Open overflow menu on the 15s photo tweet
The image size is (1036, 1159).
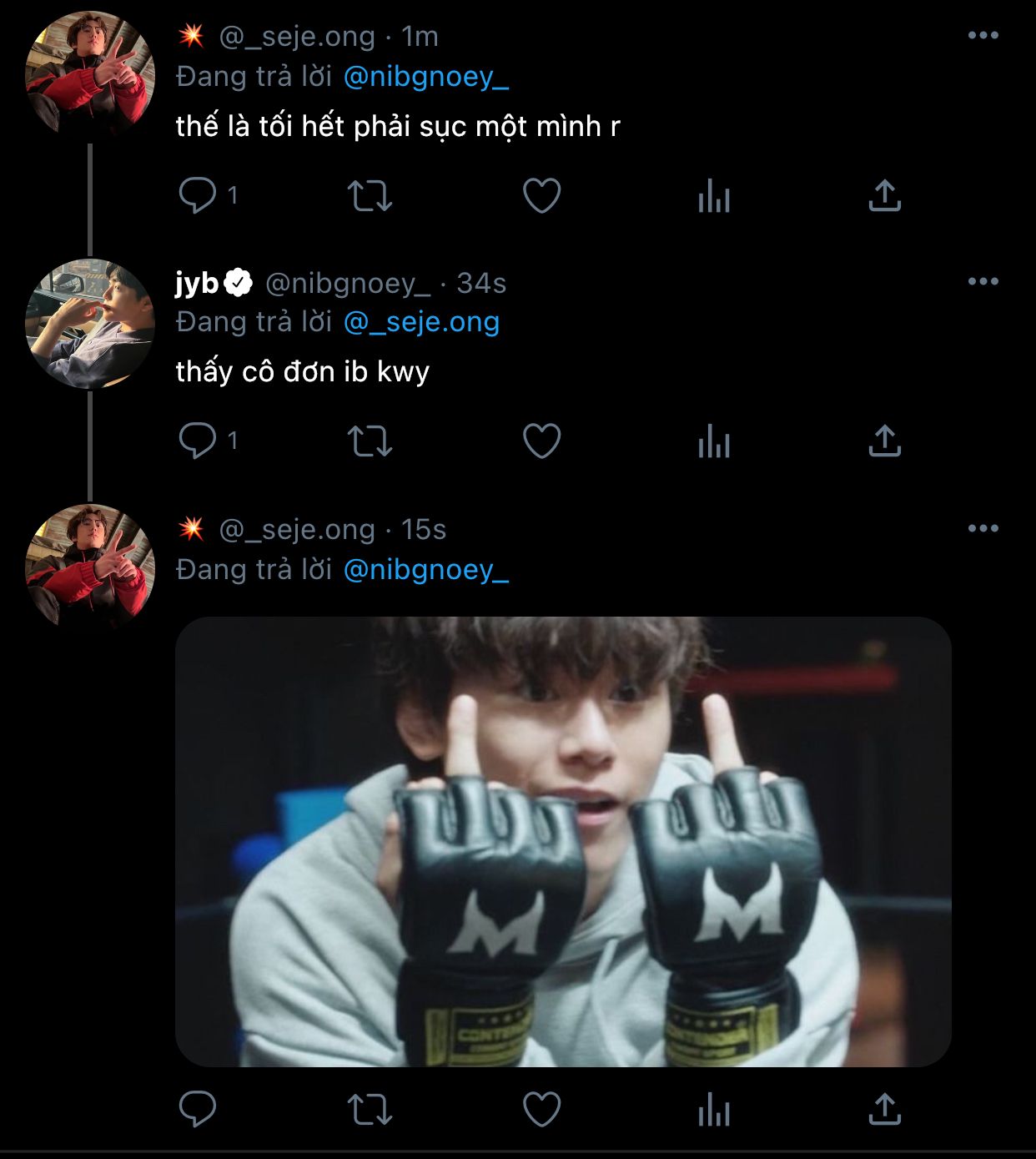(983, 528)
